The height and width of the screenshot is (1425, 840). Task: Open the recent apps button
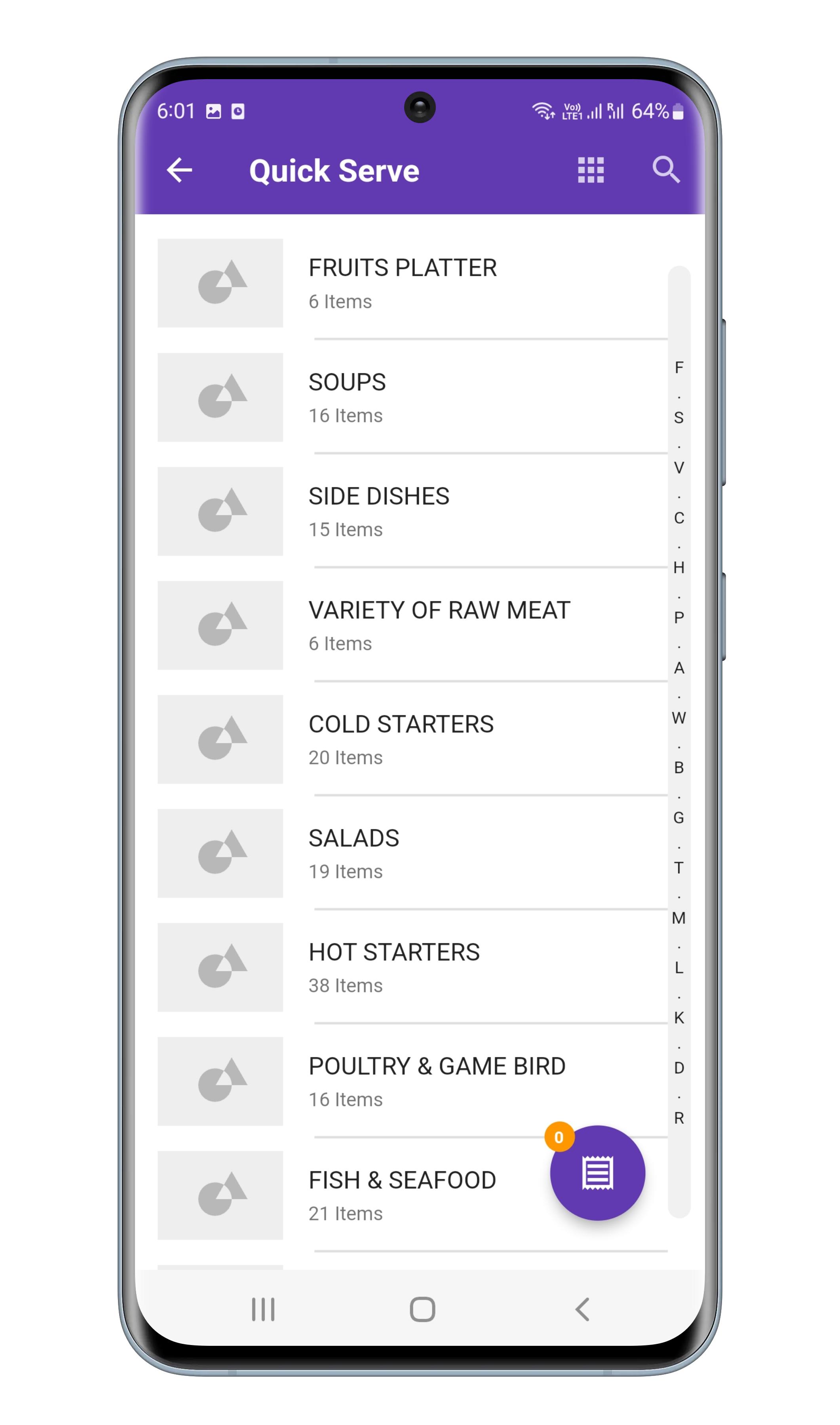[263, 1309]
